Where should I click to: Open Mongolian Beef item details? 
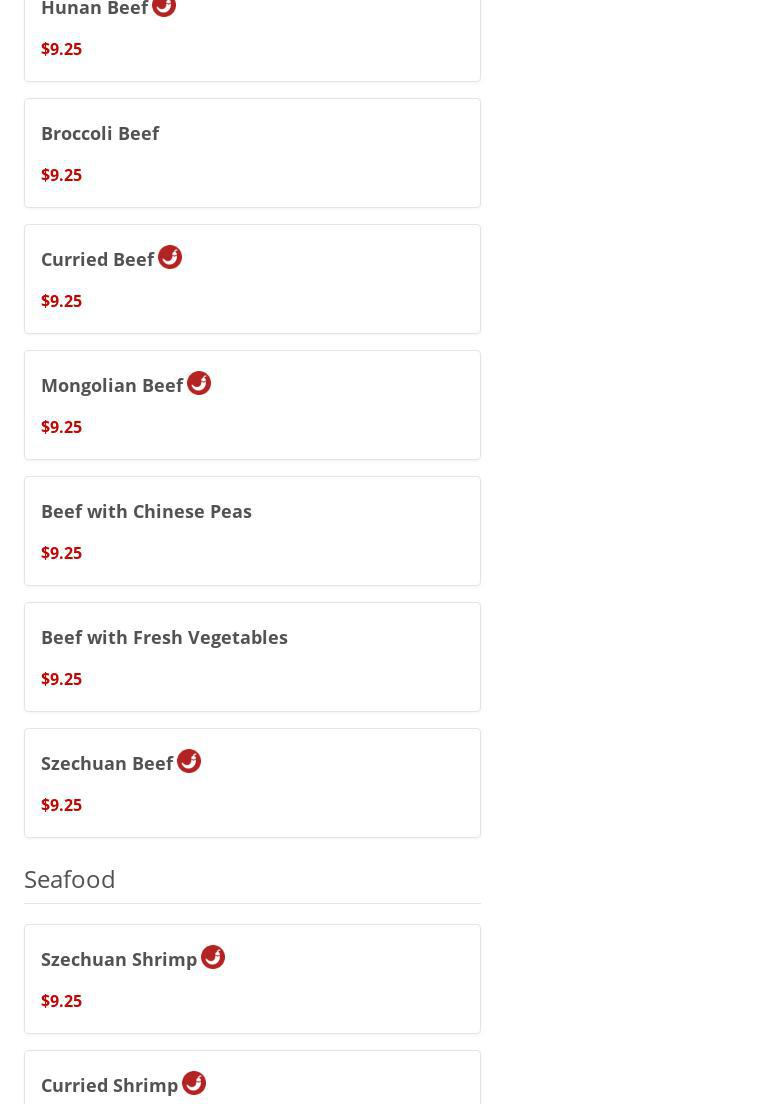[x=252, y=405]
